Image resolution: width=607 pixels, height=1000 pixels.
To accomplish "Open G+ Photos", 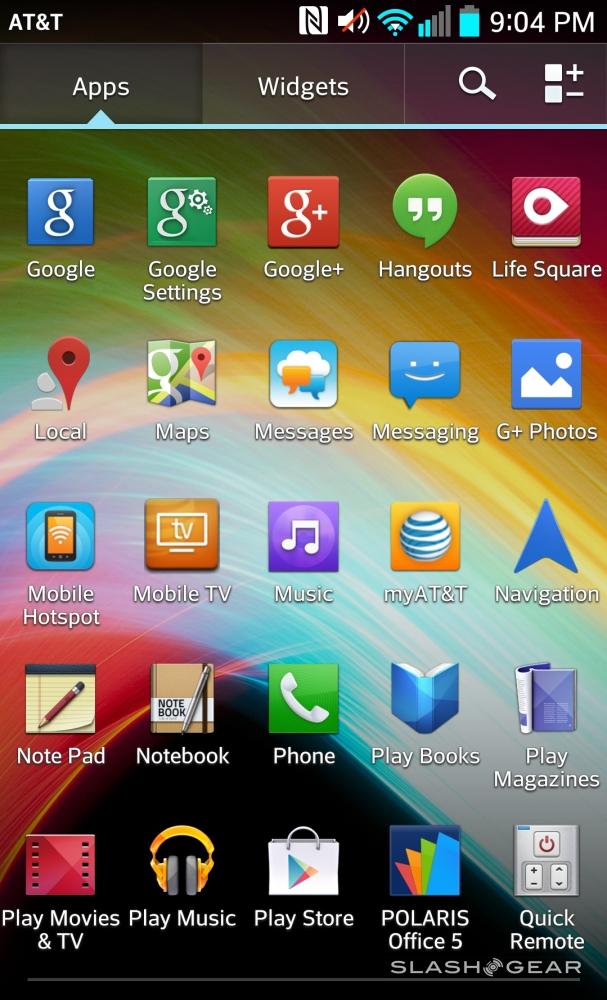I will pos(546,375).
